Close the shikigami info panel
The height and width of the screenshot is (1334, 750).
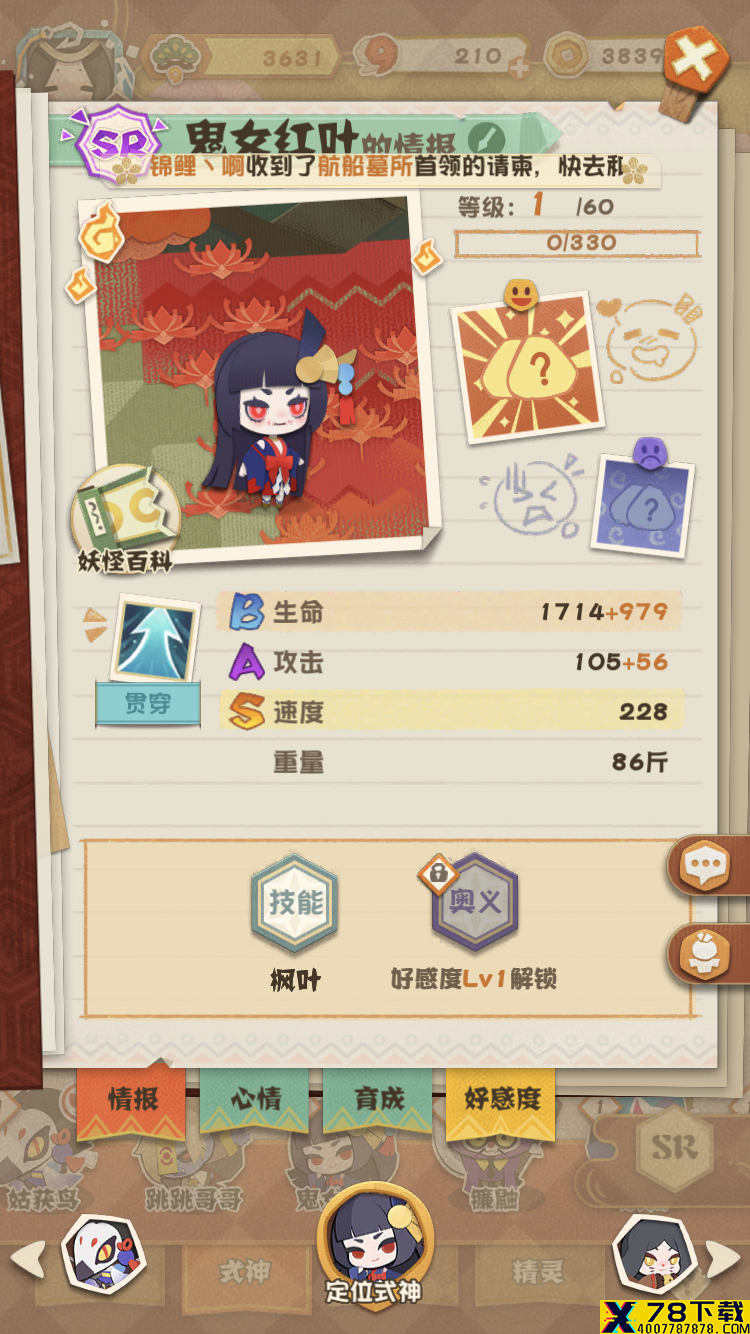696,61
